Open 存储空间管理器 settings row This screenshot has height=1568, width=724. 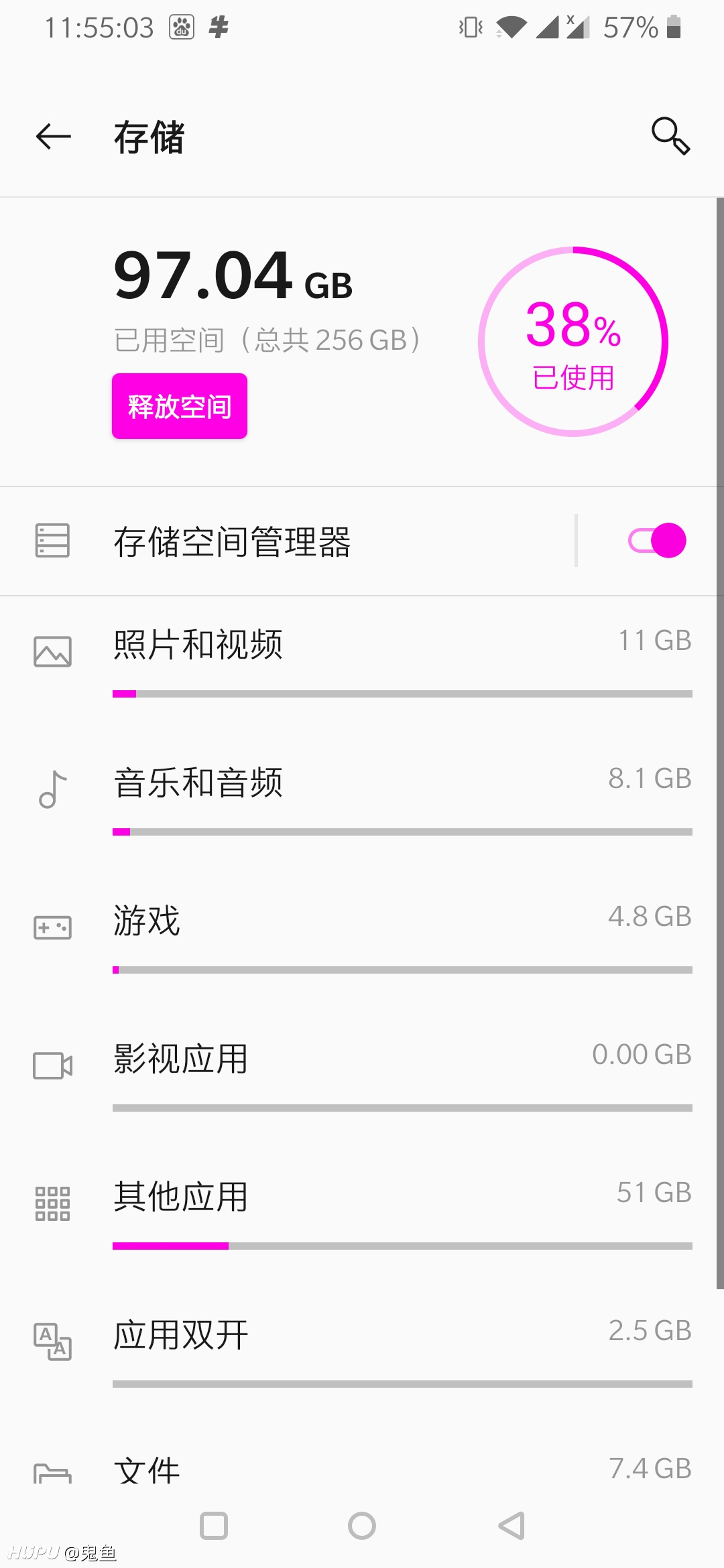click(x=288, y=541)
